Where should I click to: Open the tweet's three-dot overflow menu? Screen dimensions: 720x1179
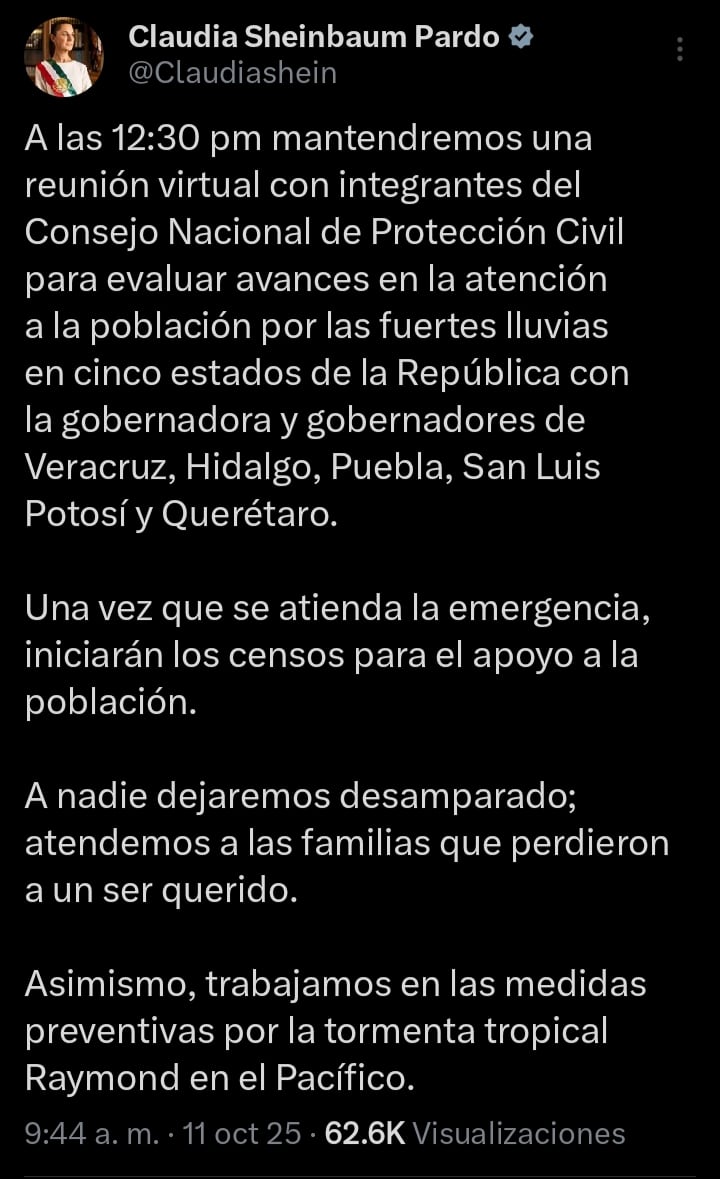[x=680, y=50]
